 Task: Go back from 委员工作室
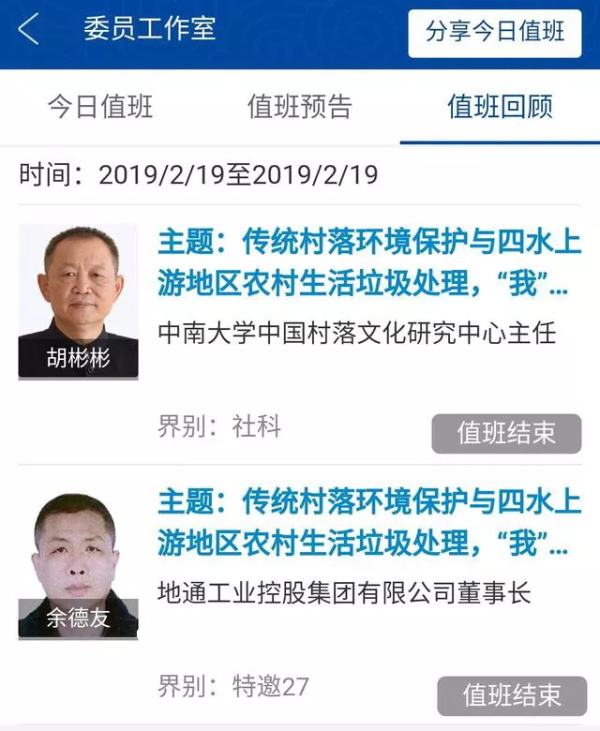(29, 30)
